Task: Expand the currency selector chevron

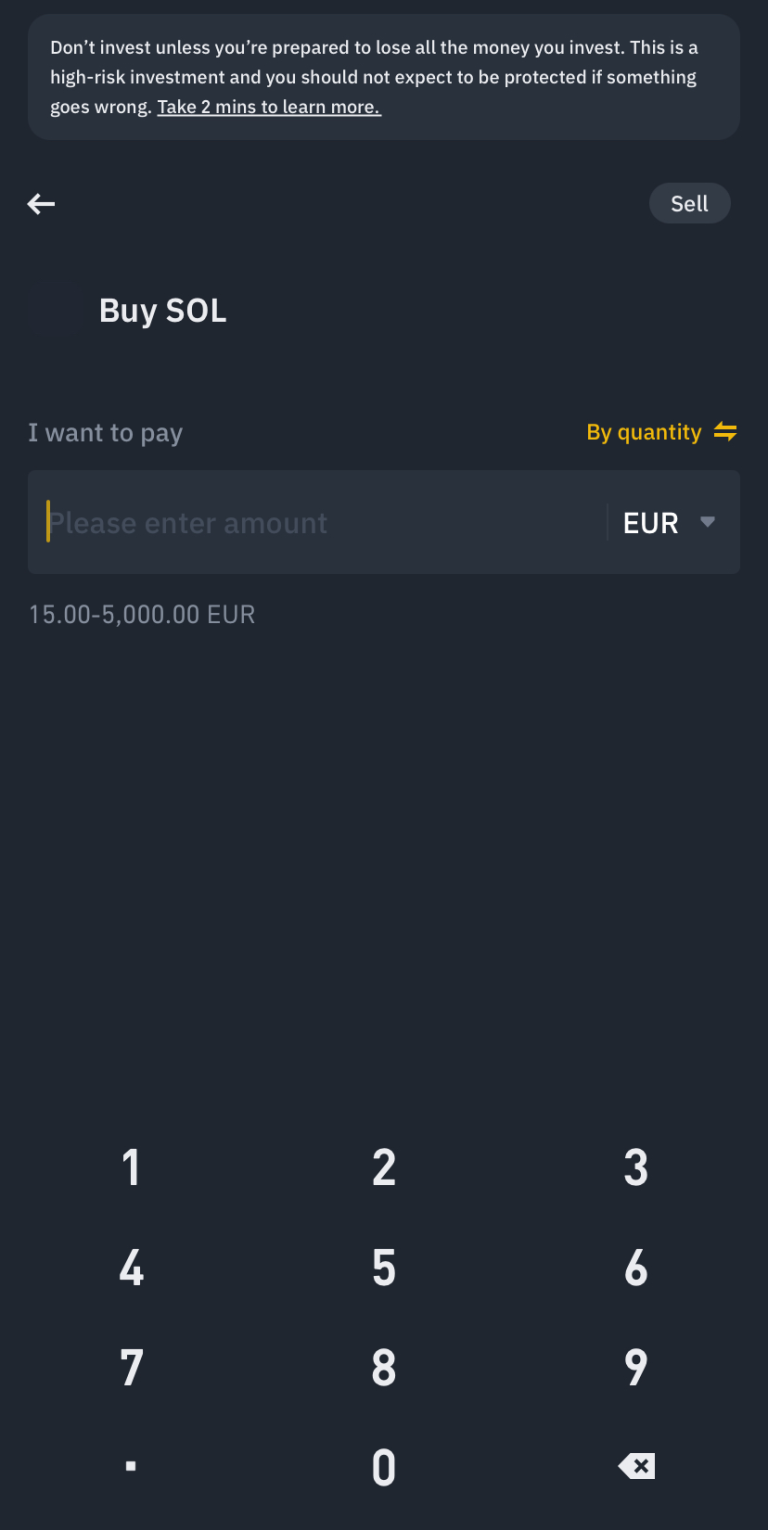Action: pos(708,522)
